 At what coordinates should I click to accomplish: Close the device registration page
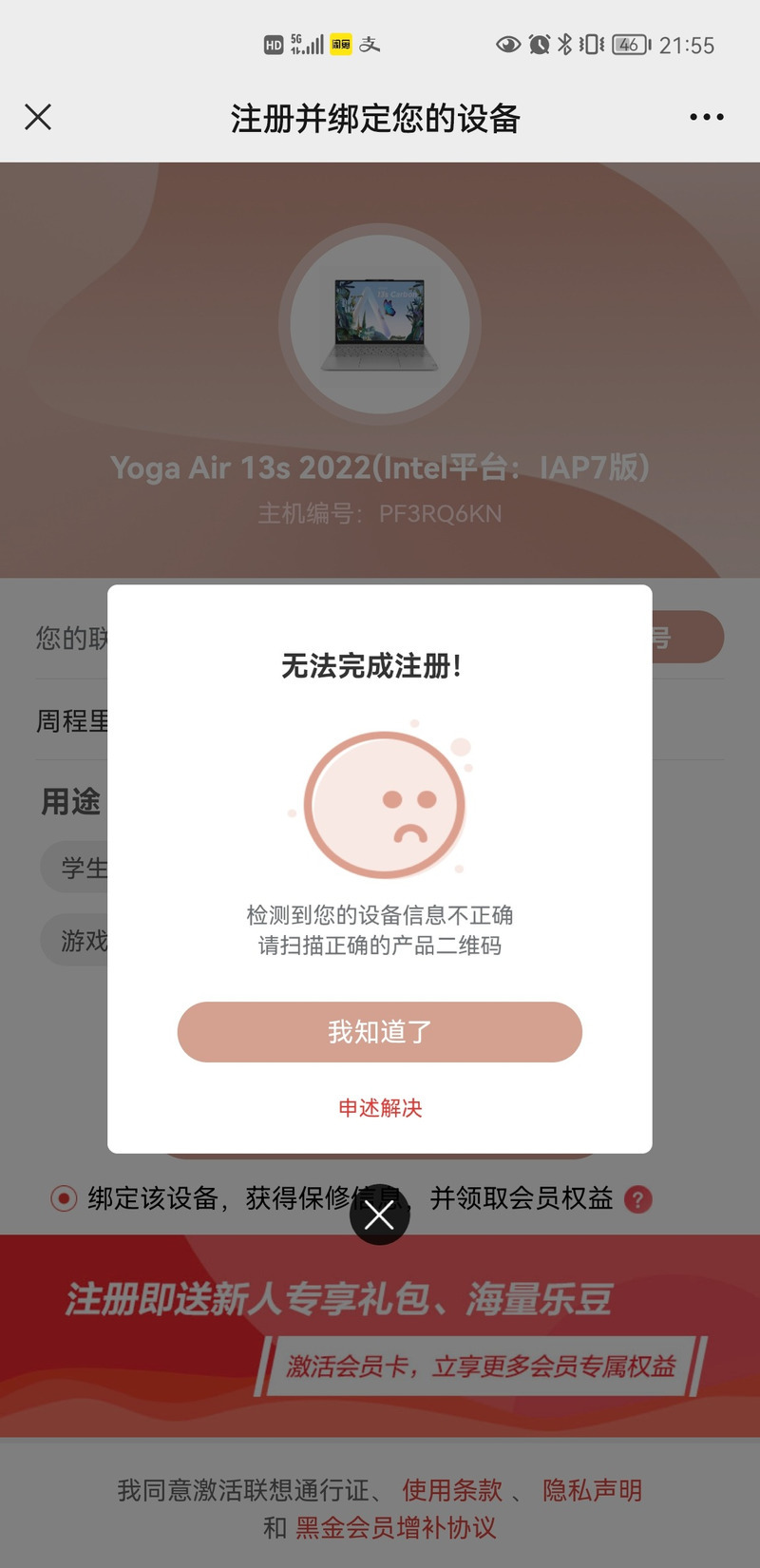tap(38, 117)
